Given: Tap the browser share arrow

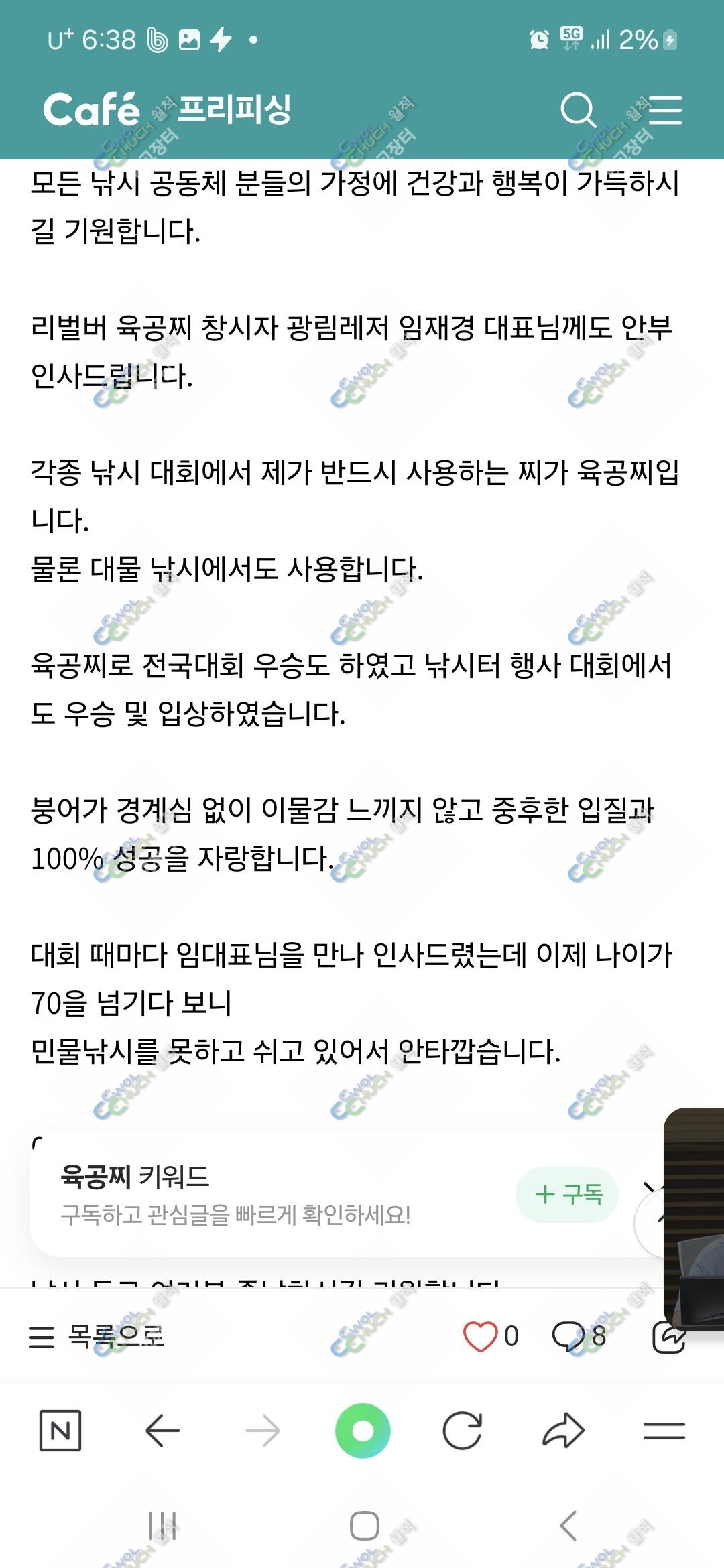Looking at the screenshot, I should click(563, 1431).
